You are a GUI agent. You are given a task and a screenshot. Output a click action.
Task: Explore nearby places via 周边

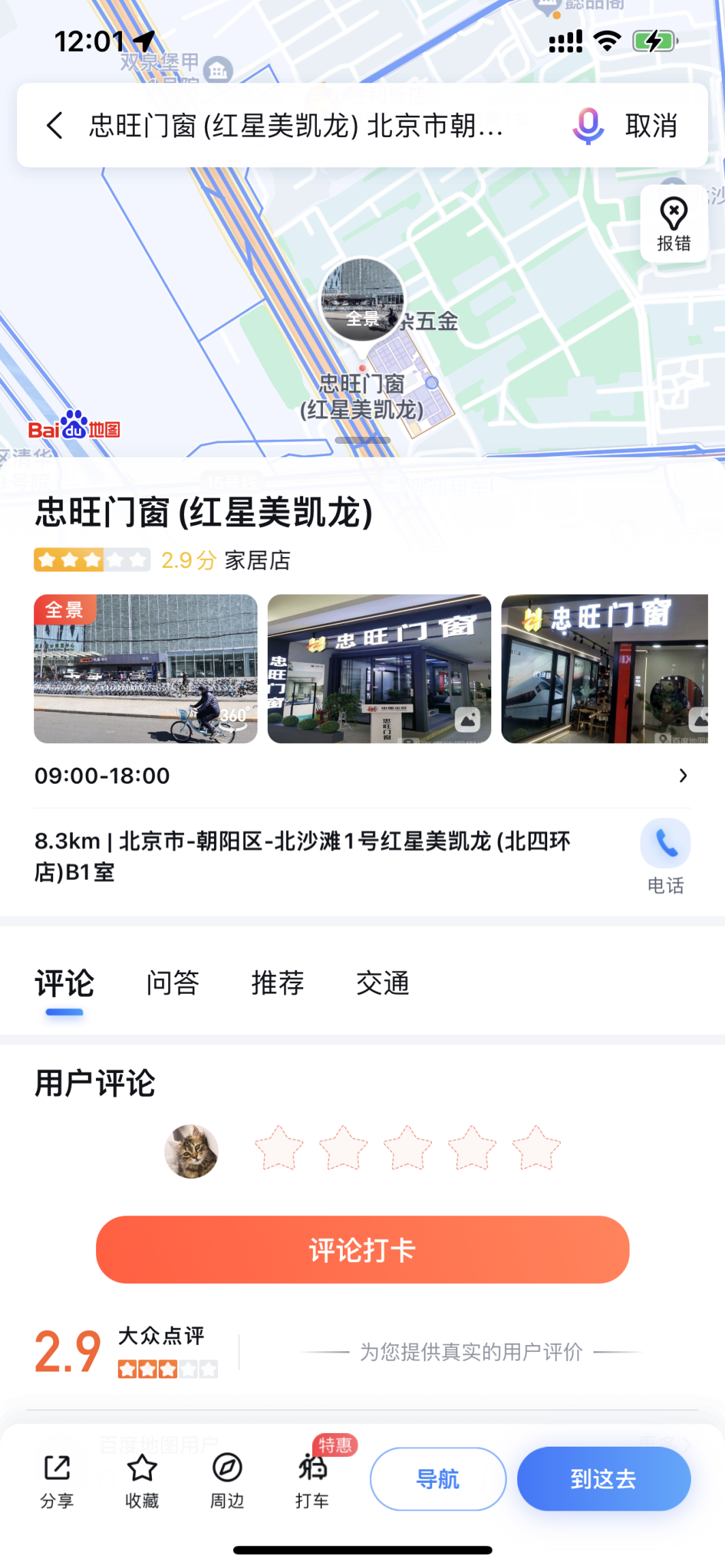tap(227, 1479)
